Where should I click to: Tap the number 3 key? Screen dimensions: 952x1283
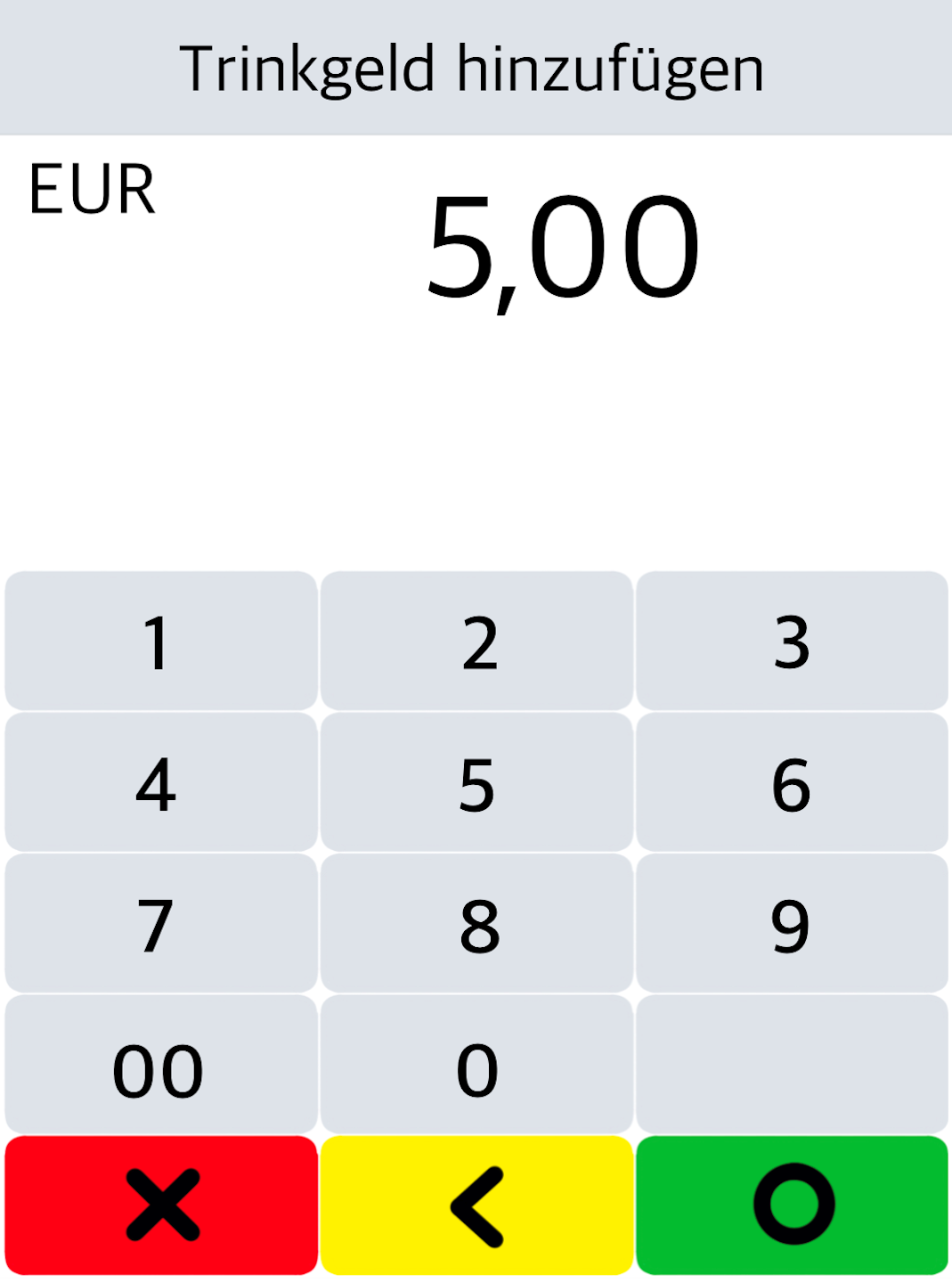pos(792,641)
